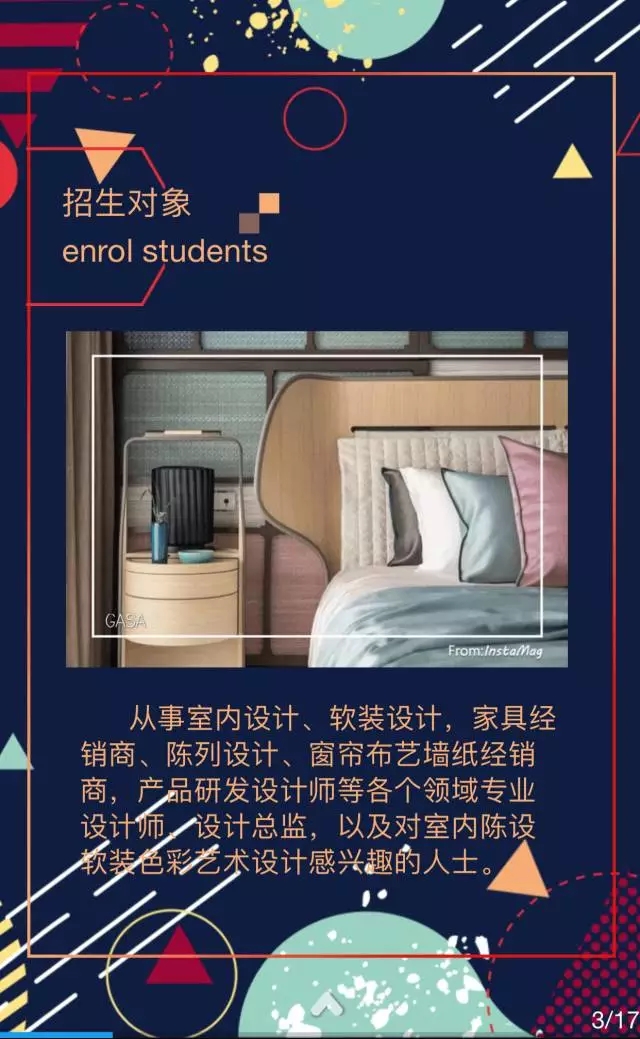The width and height of the screenshot is (640, 1039).
Task: Tap the up chevron for next page
Action: point(327,1003)
